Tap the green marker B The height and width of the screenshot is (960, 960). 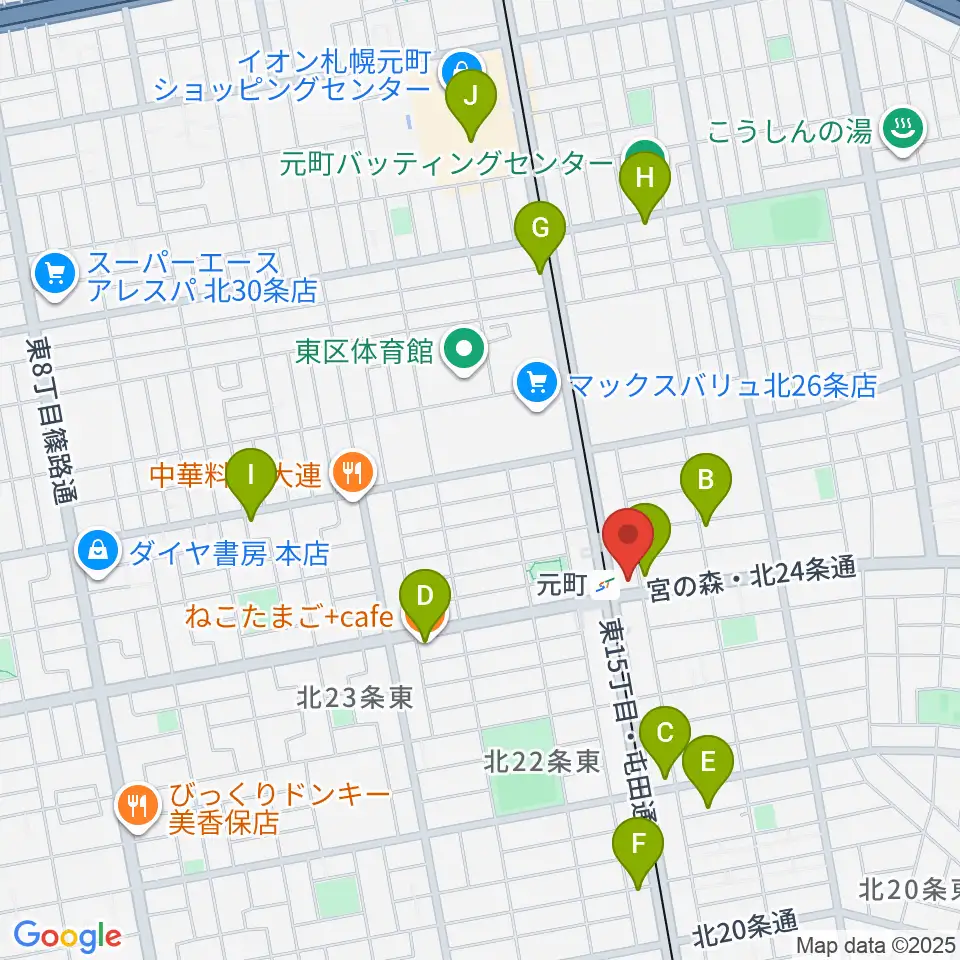coord(706,482)
